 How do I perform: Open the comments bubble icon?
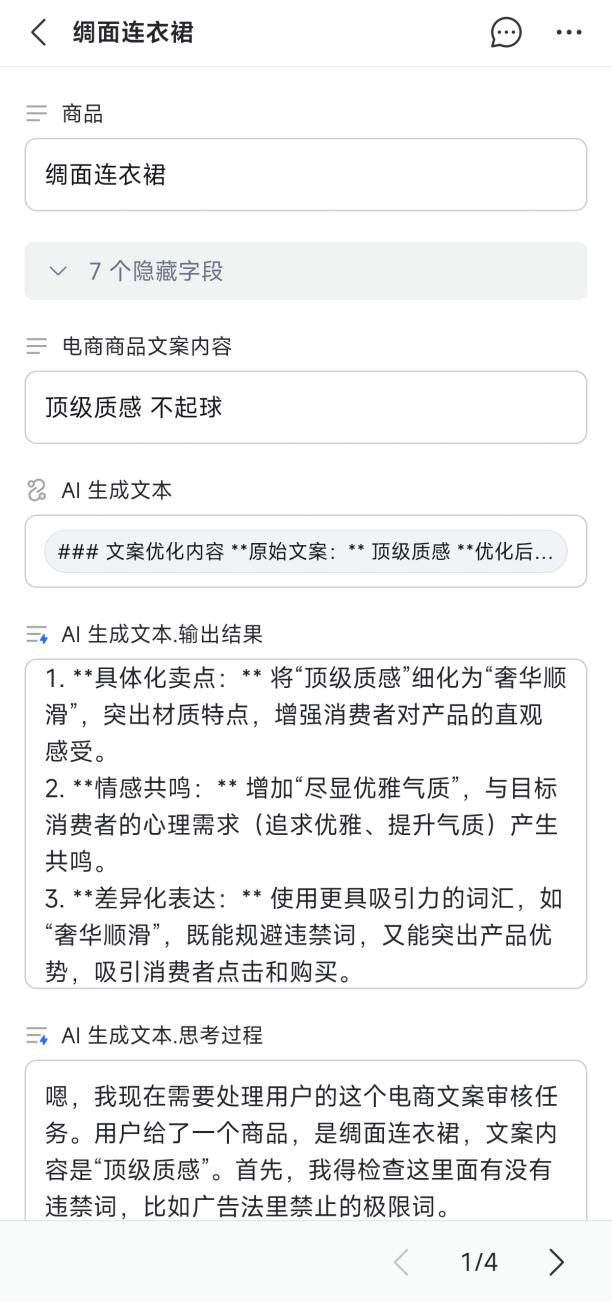tap(506, 33)
